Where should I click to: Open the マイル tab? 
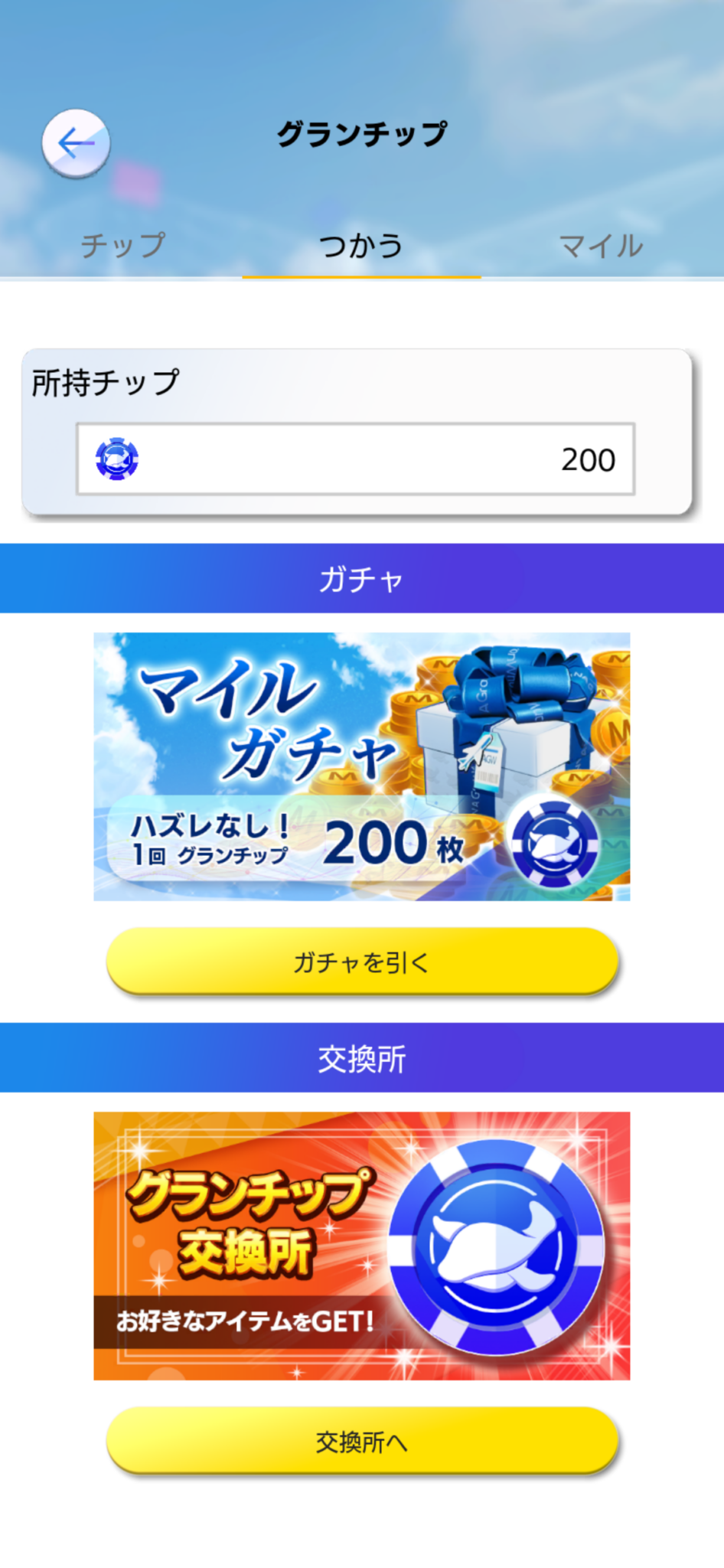click(601, 246)
